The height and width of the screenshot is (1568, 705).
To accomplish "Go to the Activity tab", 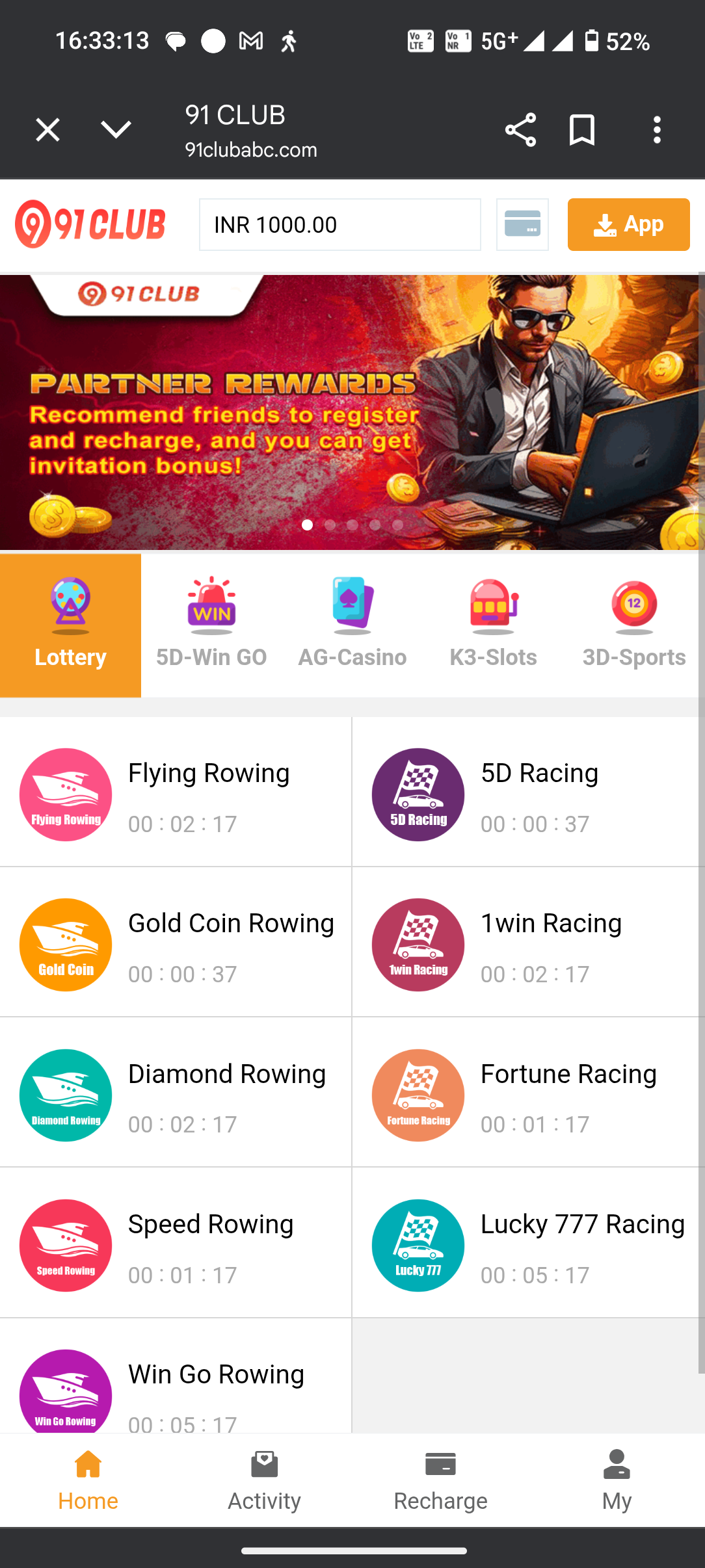I will tap(264, 1481).
